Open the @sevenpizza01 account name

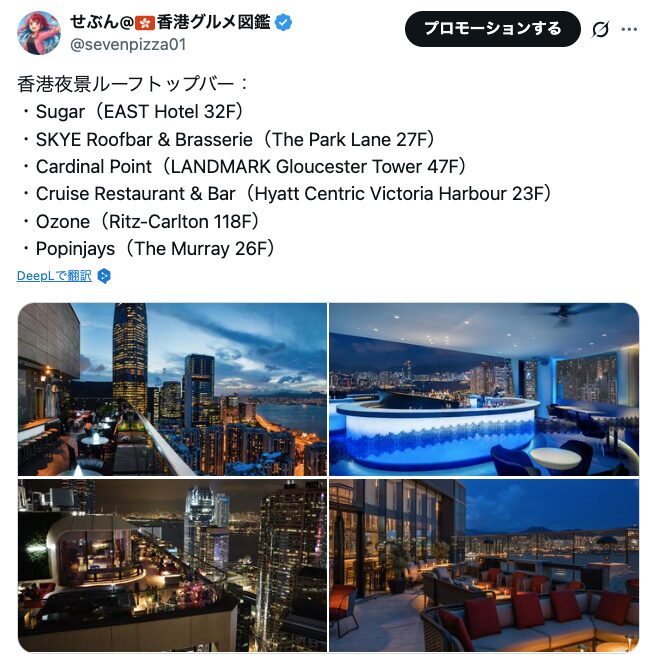click(x=128, y=45)
